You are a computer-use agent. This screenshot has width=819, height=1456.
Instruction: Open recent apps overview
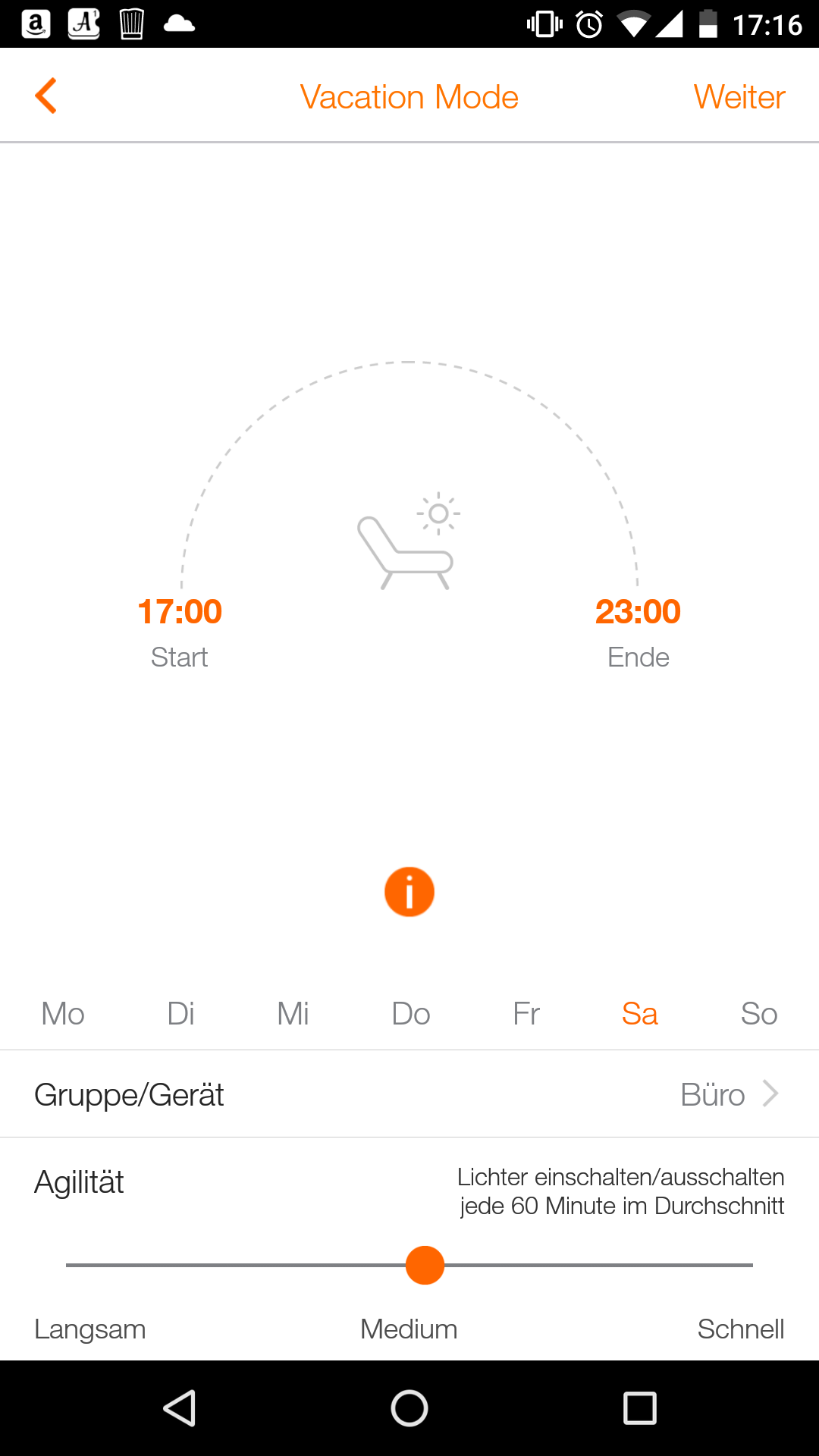click(639, 1408)
